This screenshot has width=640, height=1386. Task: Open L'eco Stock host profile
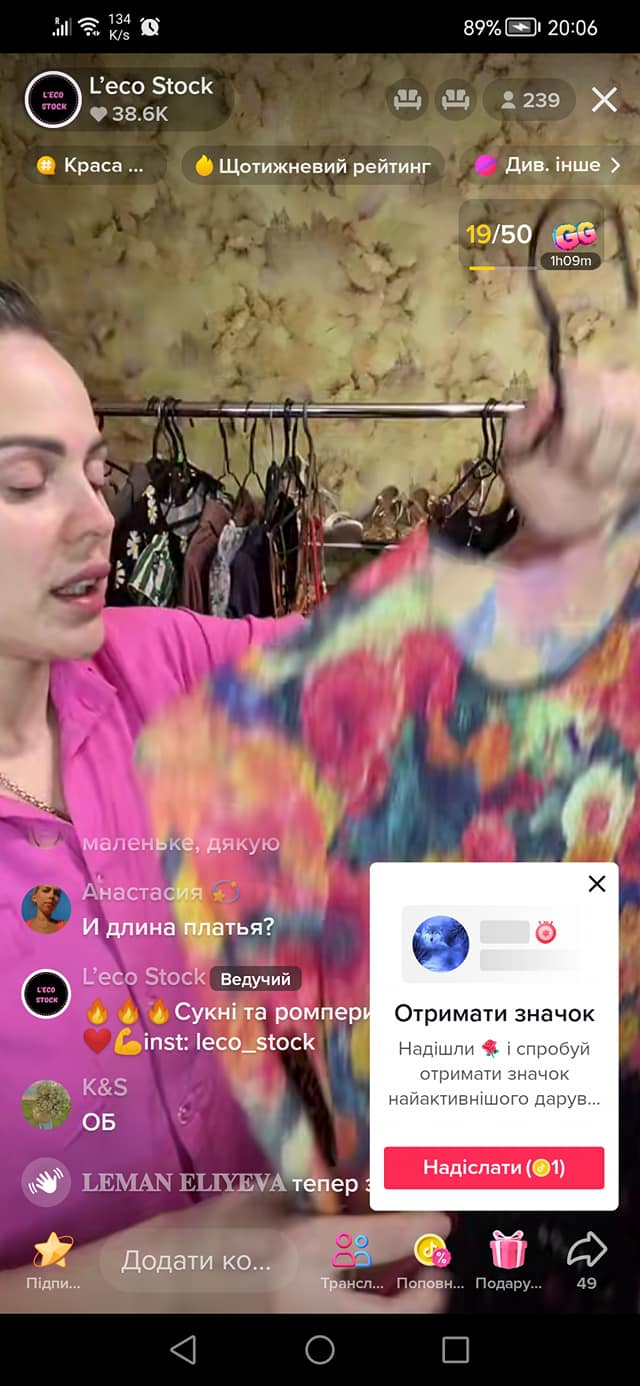click(53, 100)
